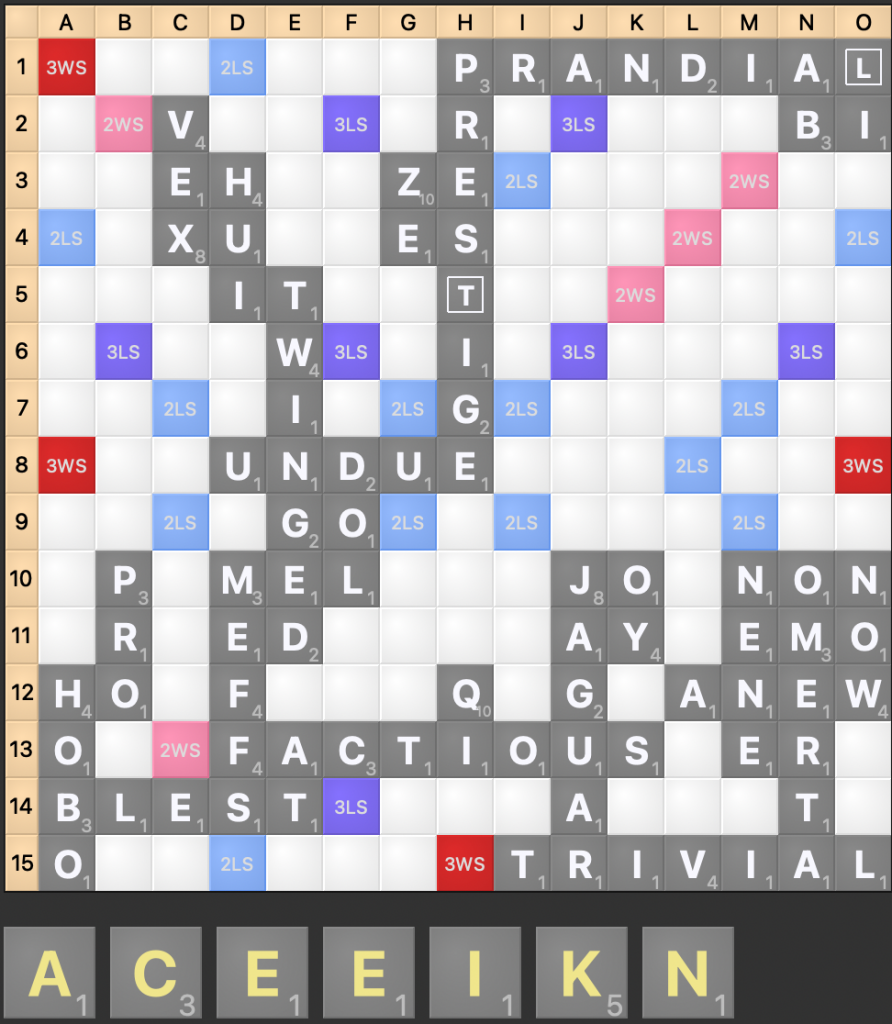The height and width of the screenshot is (1024, 892).
Task: Select the A tile in the rack
Action: pyautogui.click(x=50, y=974)
